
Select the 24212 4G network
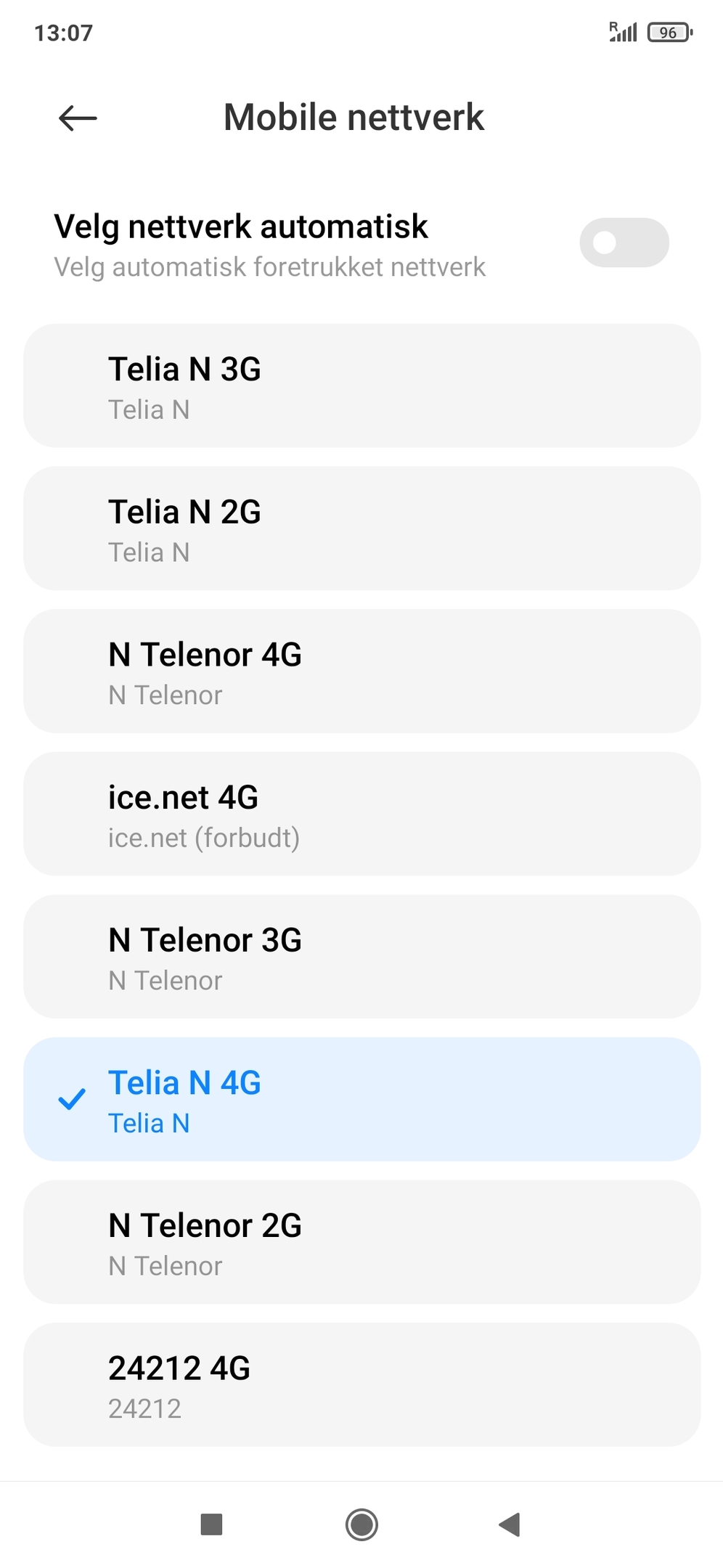coord(361,1384)
